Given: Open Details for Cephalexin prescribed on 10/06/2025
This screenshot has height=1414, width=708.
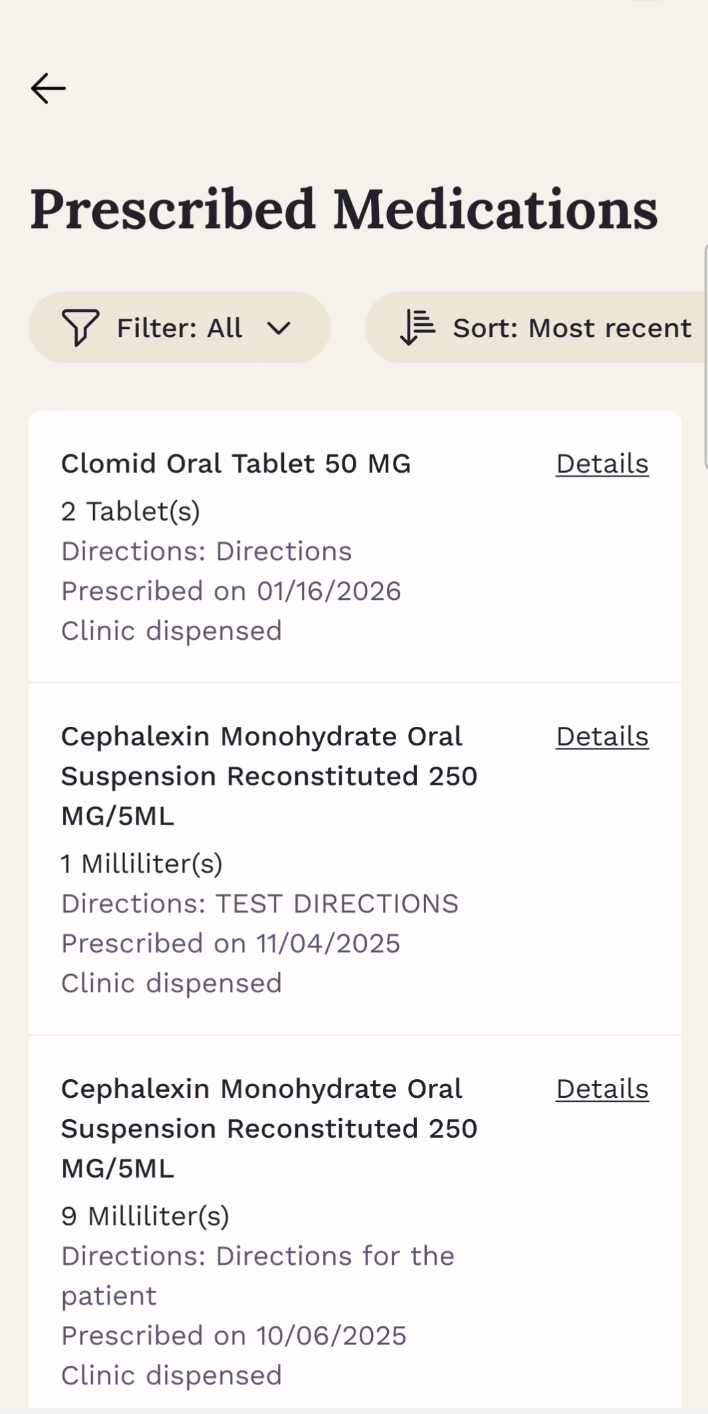Looking at the screenshot, I should (x=602, y=1089).
